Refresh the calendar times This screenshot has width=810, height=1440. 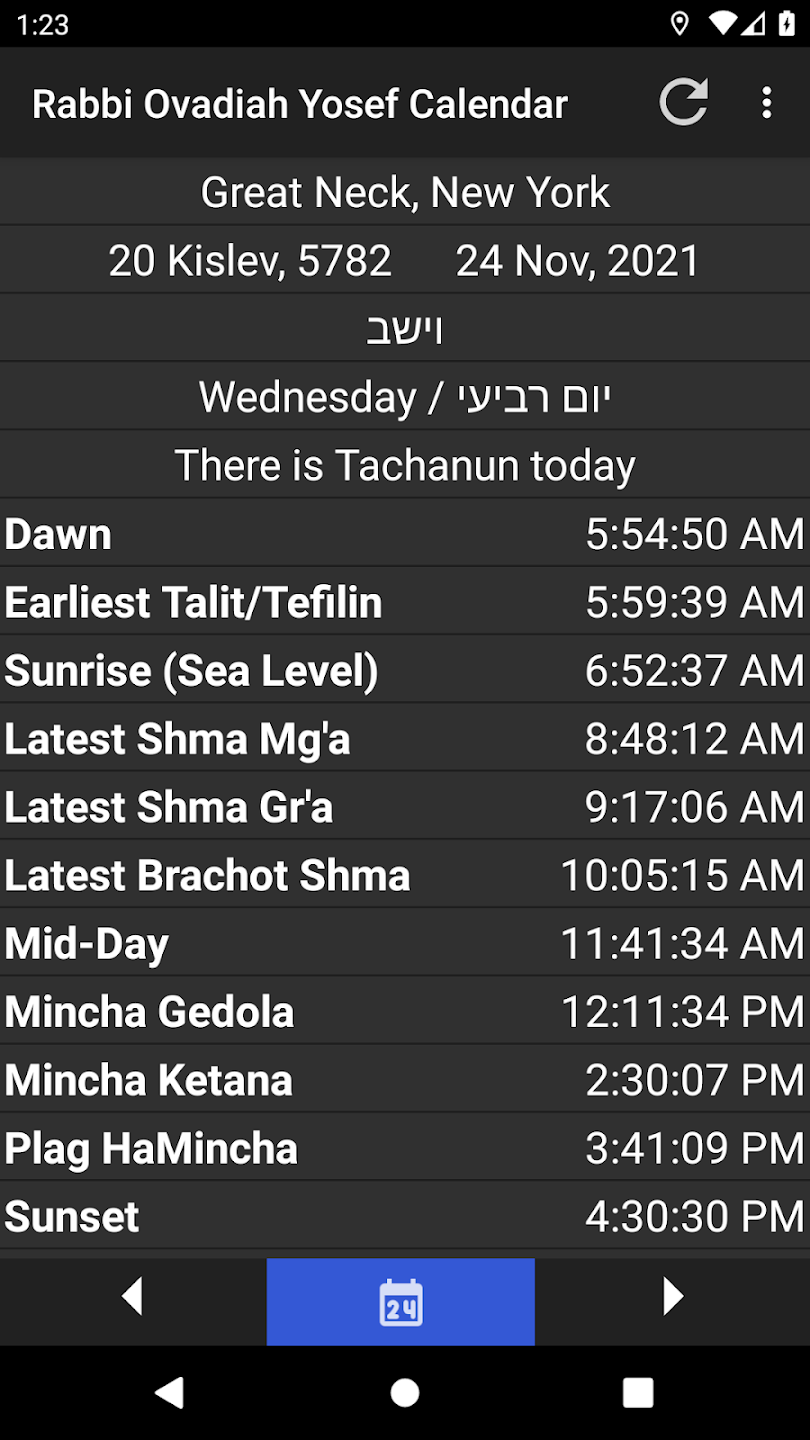[684, 103]
